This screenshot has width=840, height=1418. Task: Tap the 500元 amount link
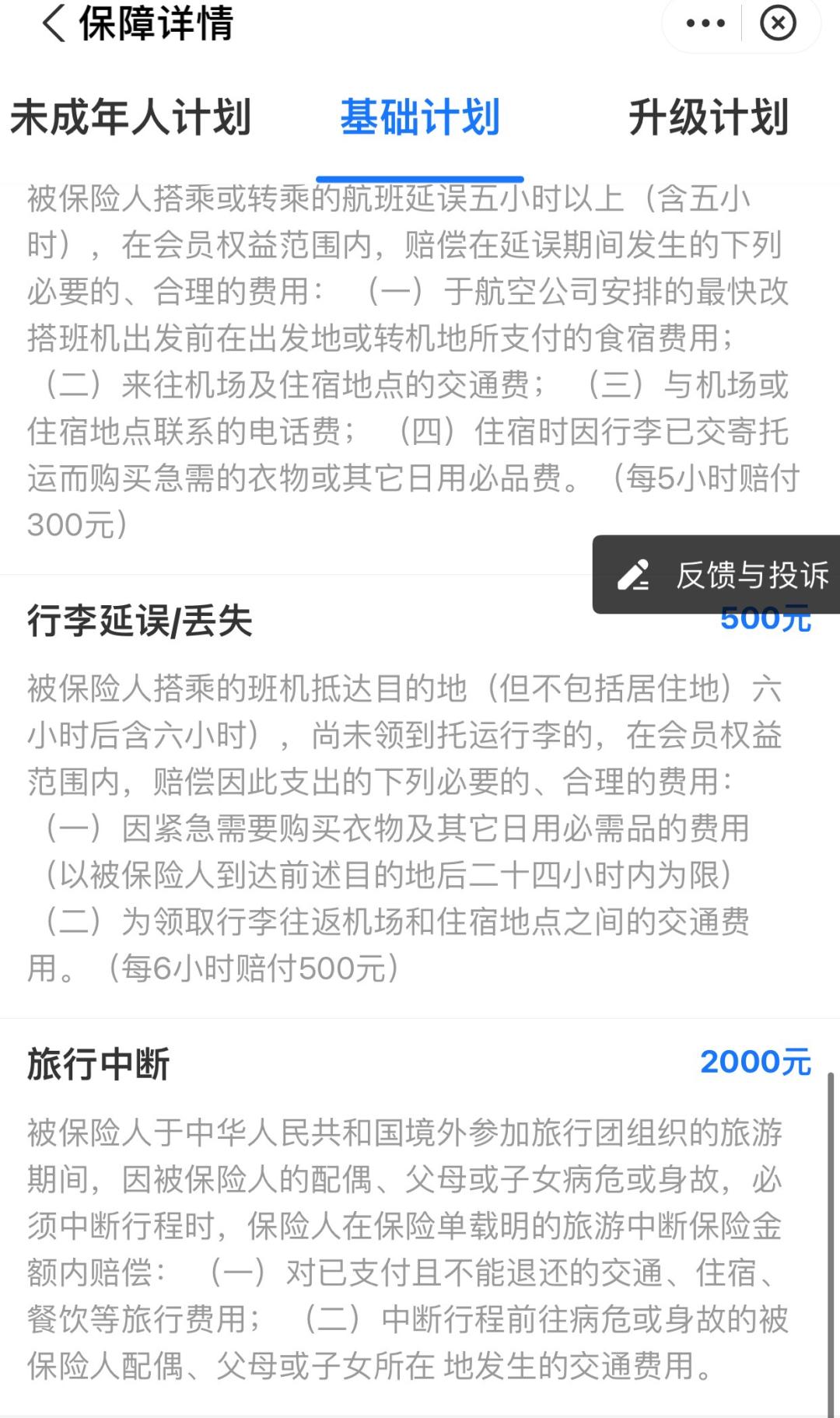[766, 620]
